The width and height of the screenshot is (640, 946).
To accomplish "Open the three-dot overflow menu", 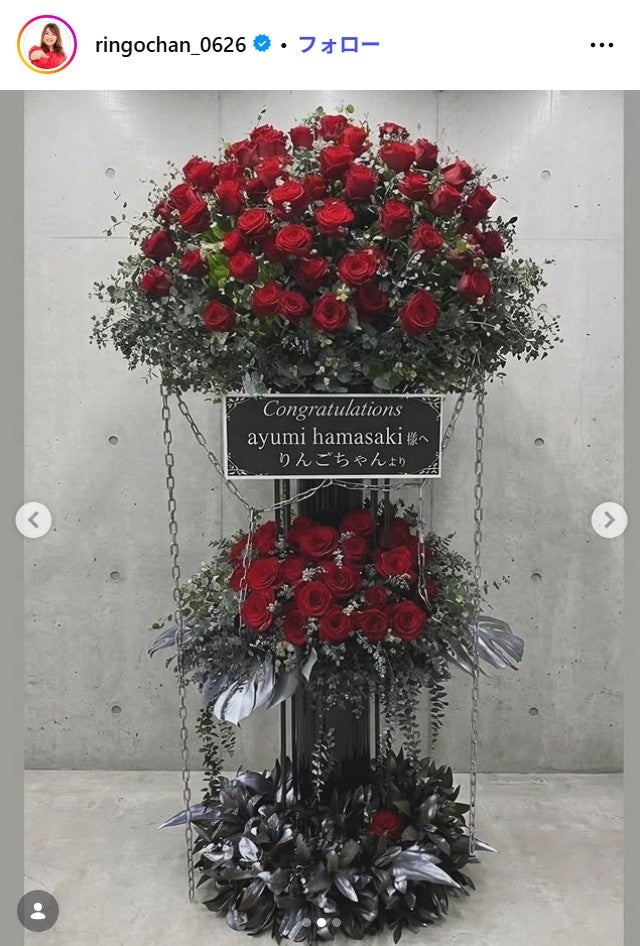I will click(601, 45).
